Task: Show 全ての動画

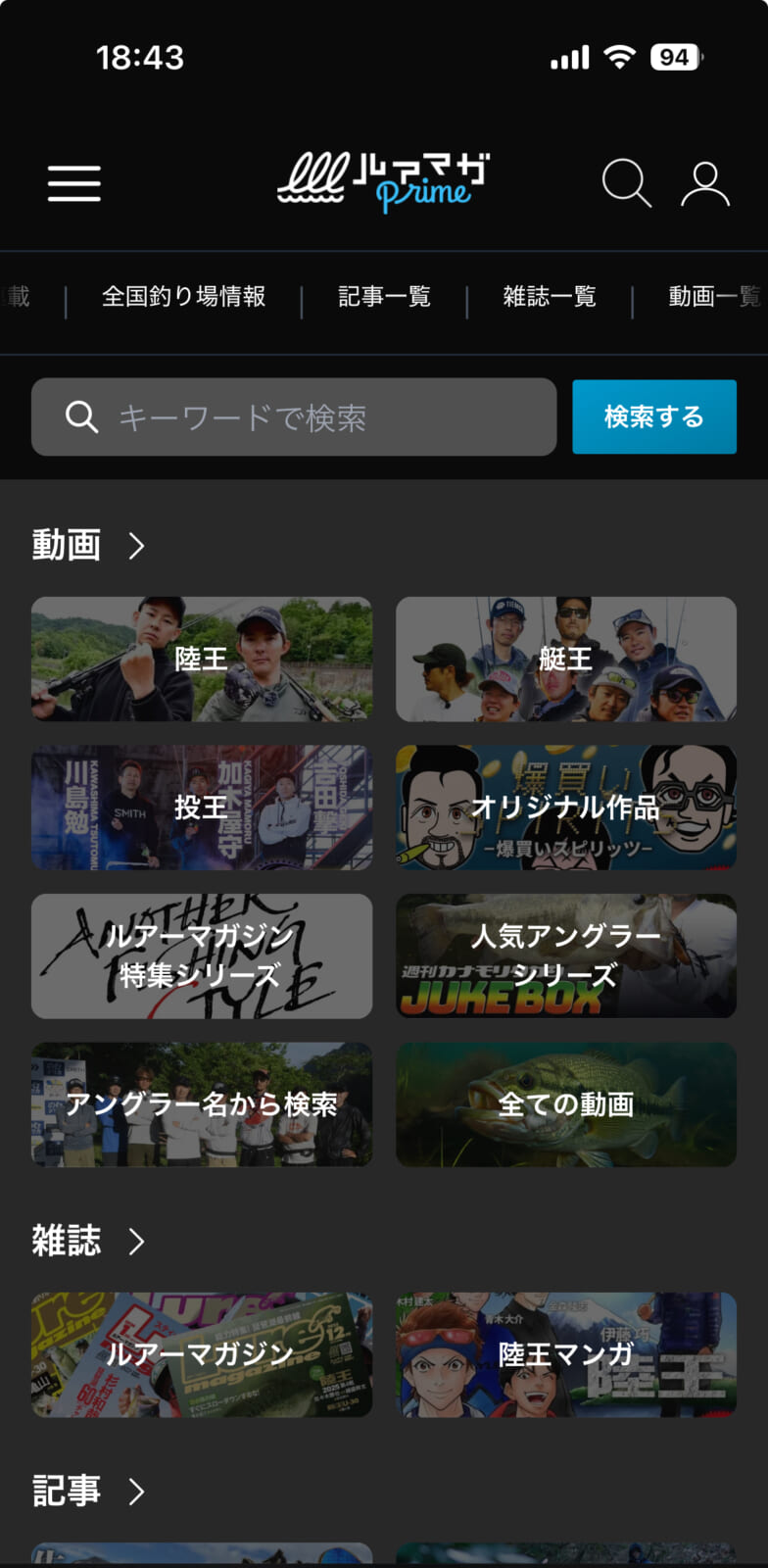Action: click(x=565, y=1104)
